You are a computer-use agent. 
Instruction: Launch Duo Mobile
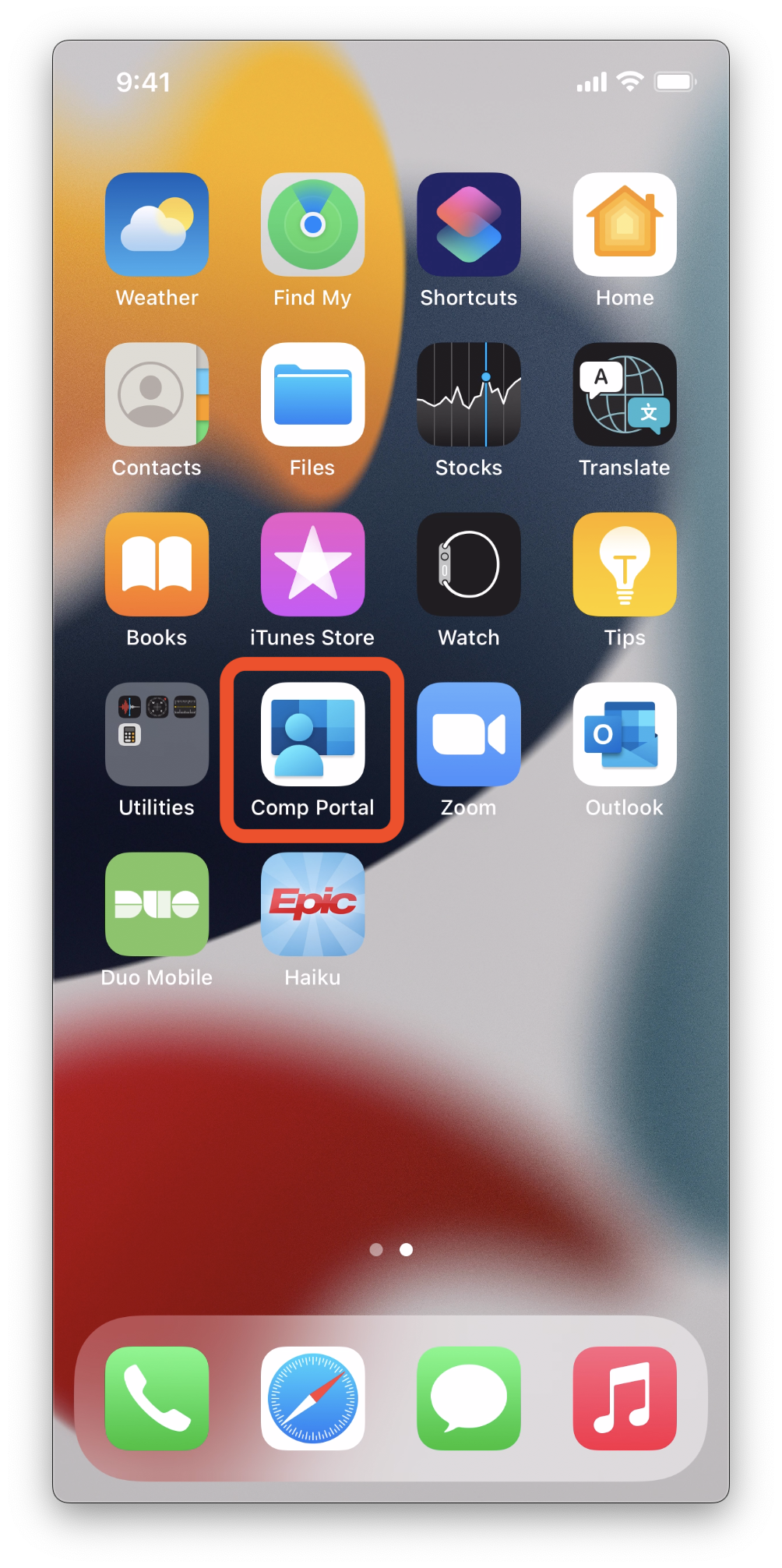[x=157, y=904]
